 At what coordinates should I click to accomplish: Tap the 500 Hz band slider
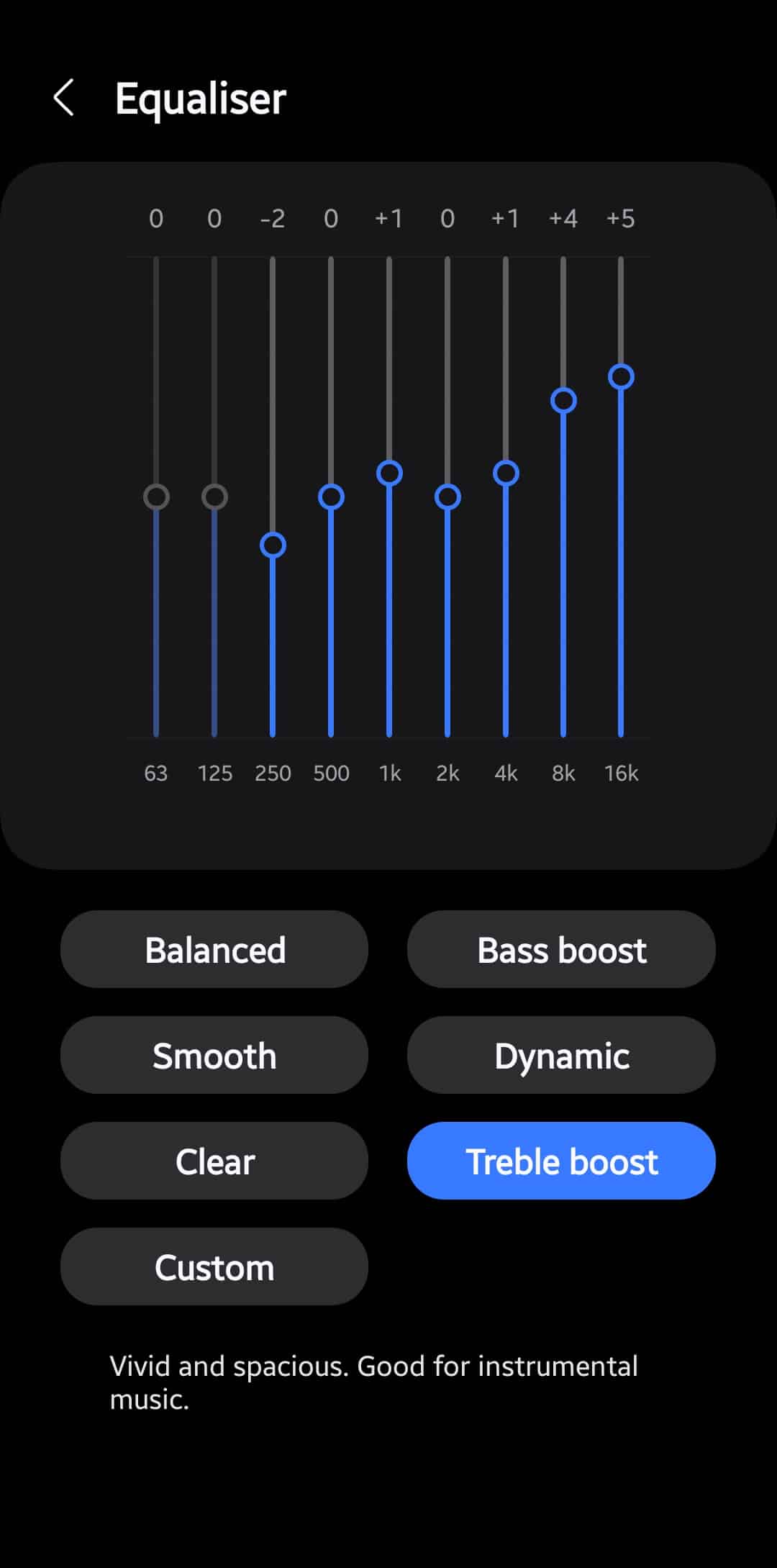coord(331,497)
